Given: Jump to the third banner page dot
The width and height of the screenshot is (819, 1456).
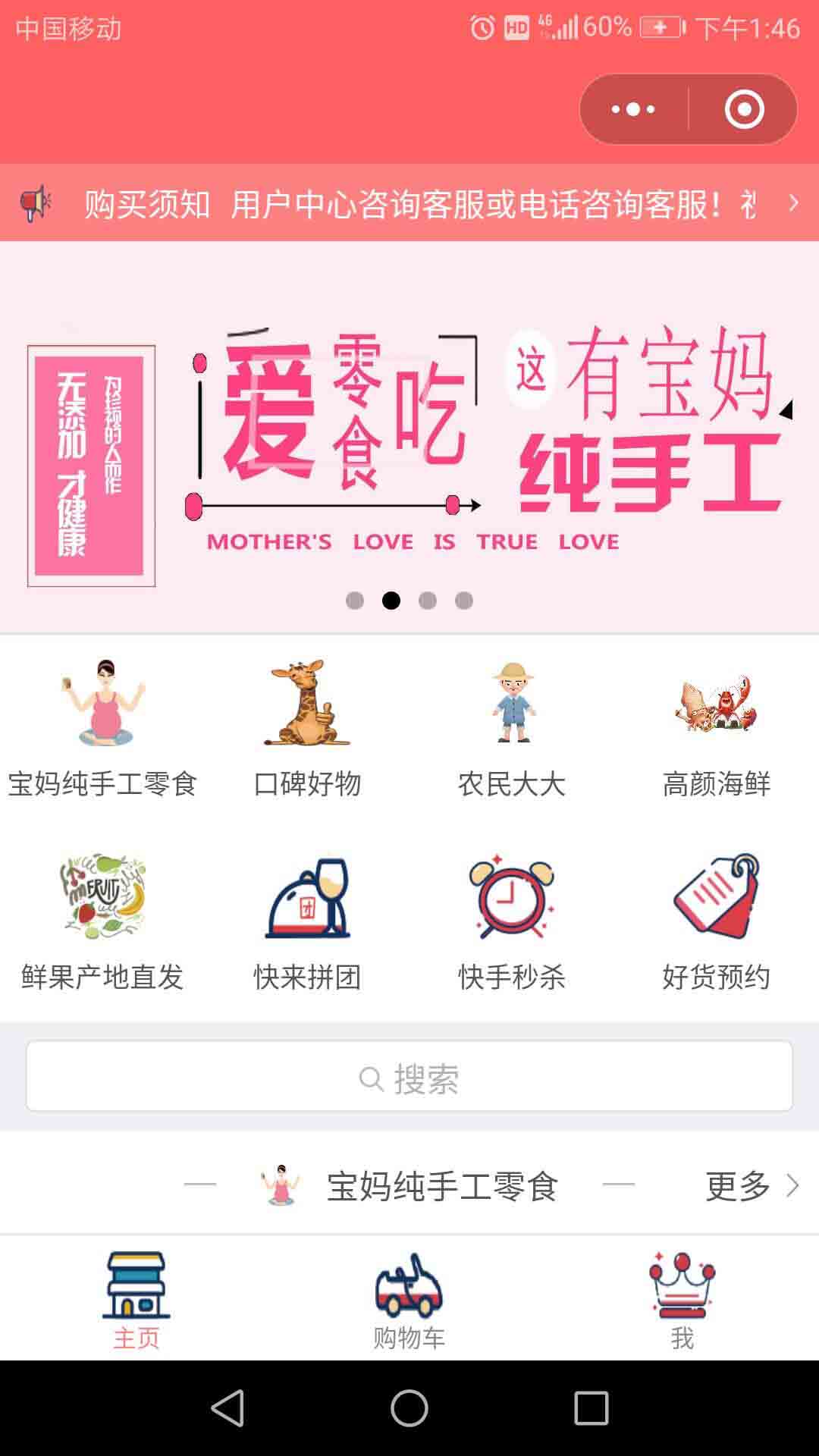Looking at the screenshot, I should [428, 601].
